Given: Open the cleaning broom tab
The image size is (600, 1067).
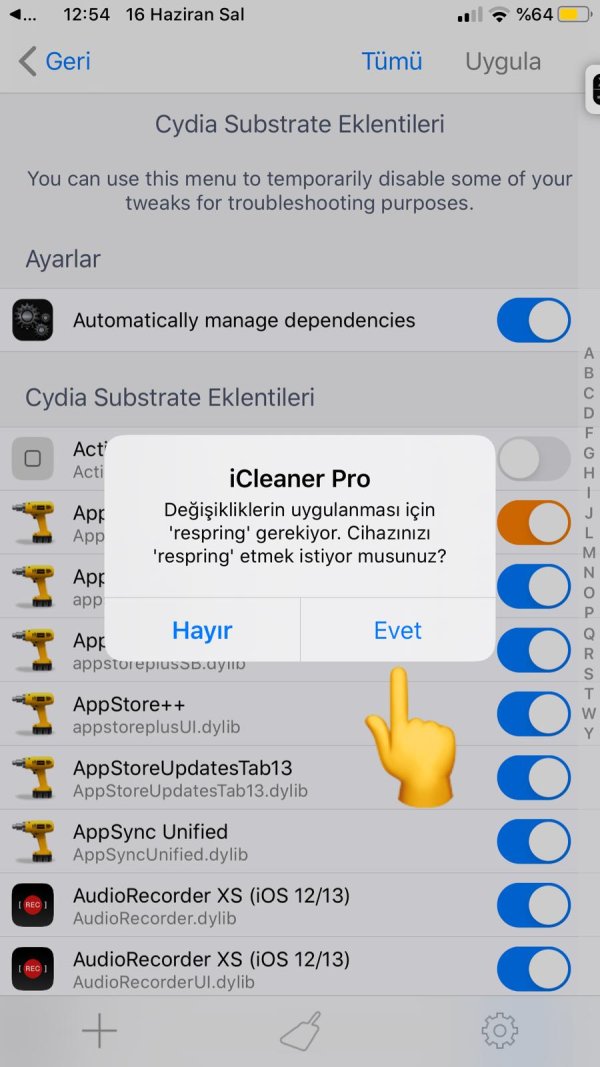Looking at the screenshot, I should click(299, 1030).
